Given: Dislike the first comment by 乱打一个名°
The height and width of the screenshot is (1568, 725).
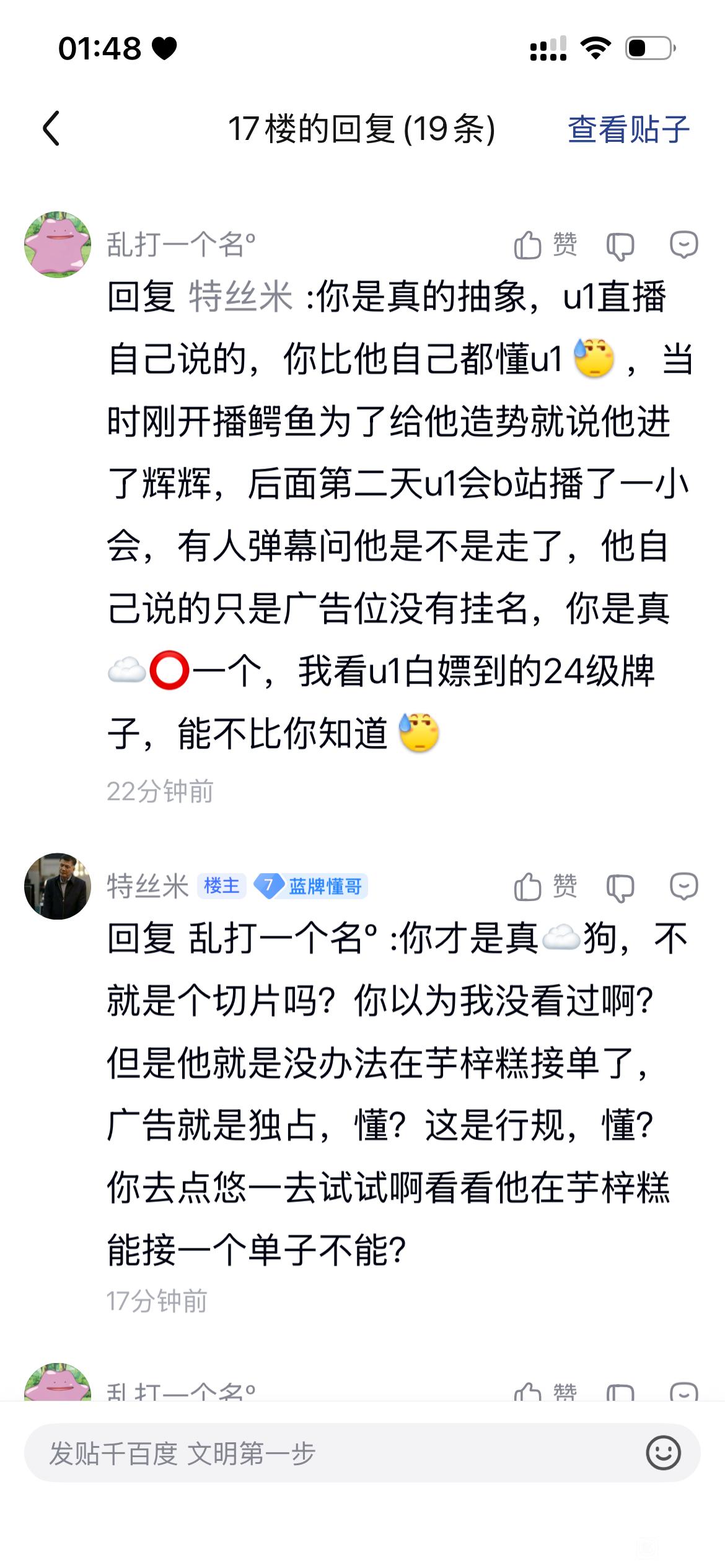Looking at the screenshot, I should [620, 246].
